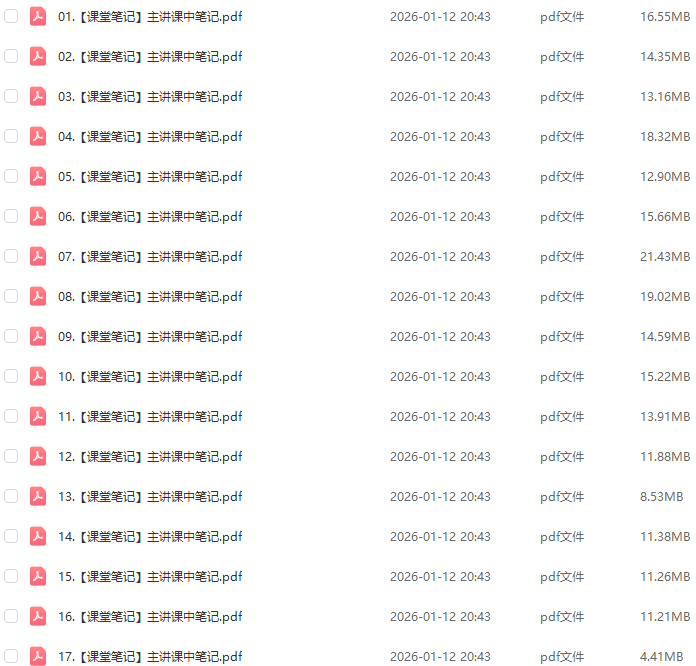
Task: Open 04.【课堂笔记】主讲课中笔记.pdf
Action: click(150, 137)
